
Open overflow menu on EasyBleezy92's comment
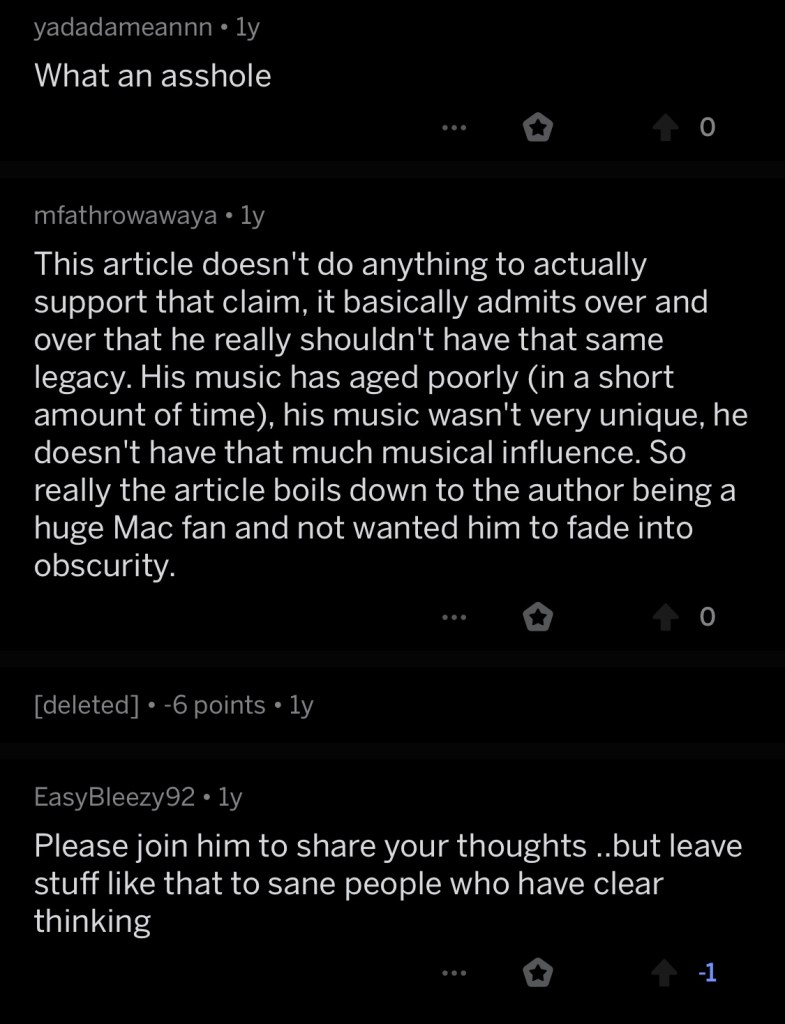tap(454, 971)
